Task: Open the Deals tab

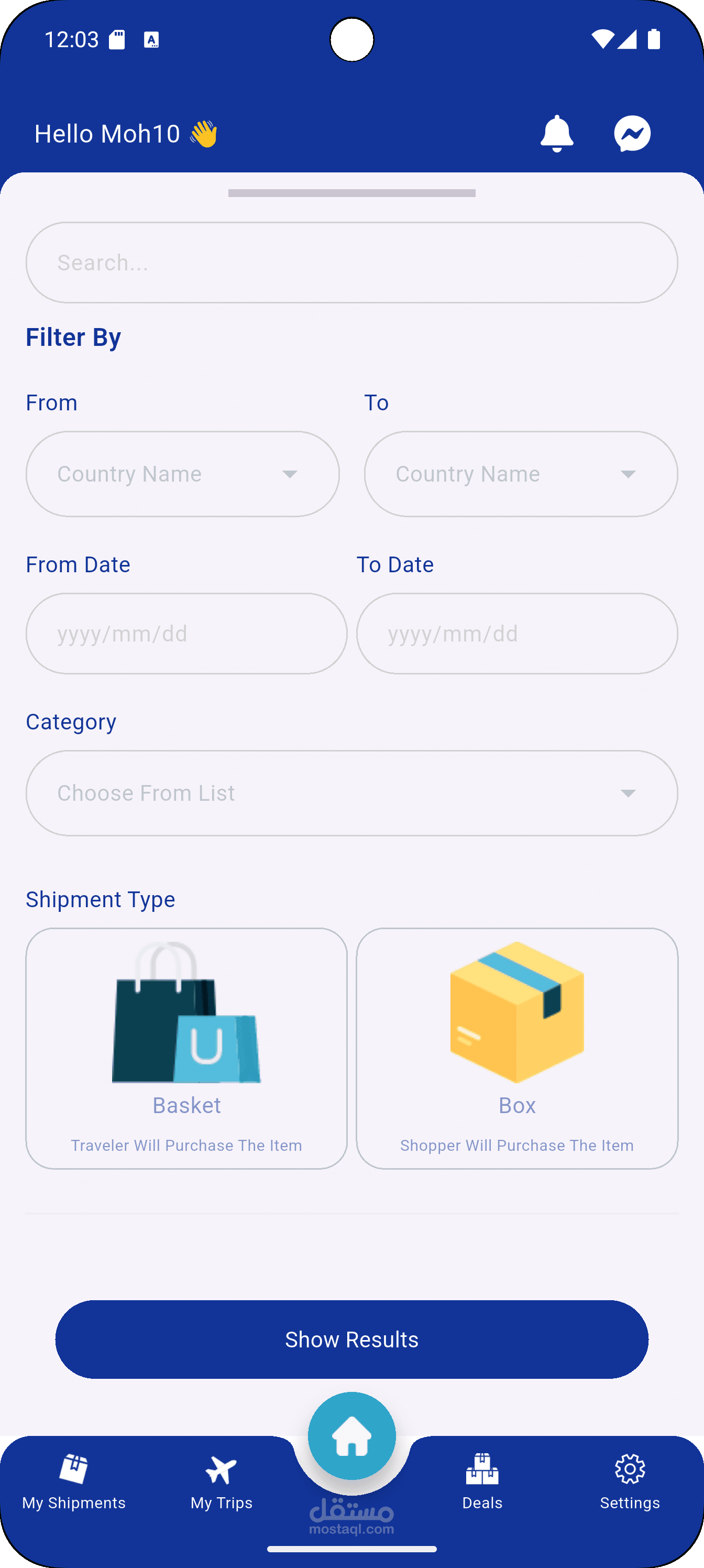Action: tap(482, 1482)
